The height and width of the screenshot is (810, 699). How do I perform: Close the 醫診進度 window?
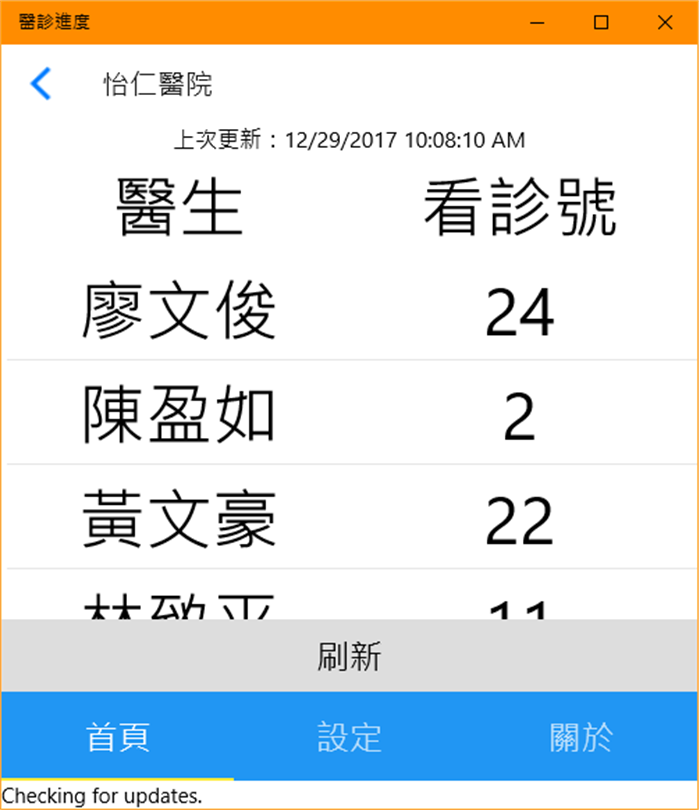664,22
